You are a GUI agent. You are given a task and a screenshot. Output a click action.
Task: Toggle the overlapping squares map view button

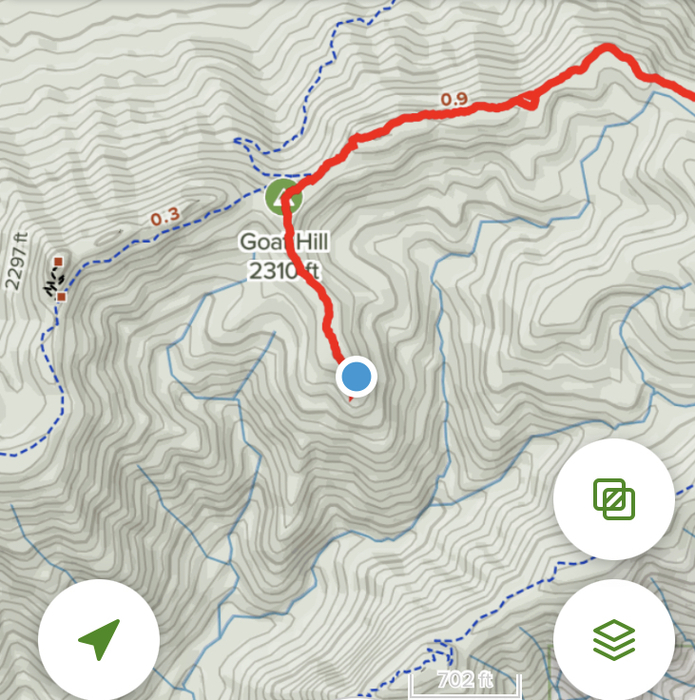613,498
